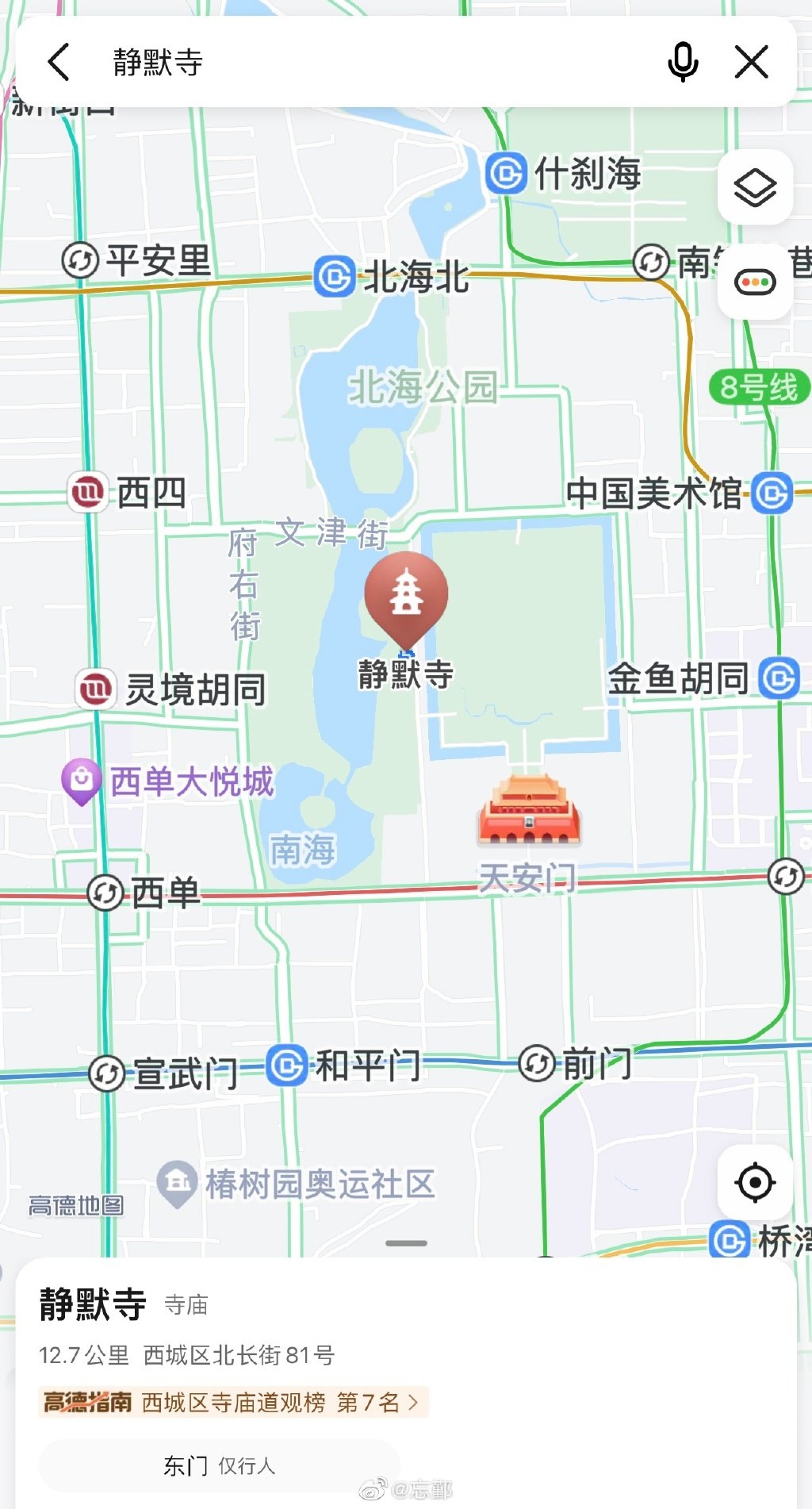Choose the 东门 pedestrian entrance
This screenshot has width=812, height=1509.
(x=219, y=1465)
